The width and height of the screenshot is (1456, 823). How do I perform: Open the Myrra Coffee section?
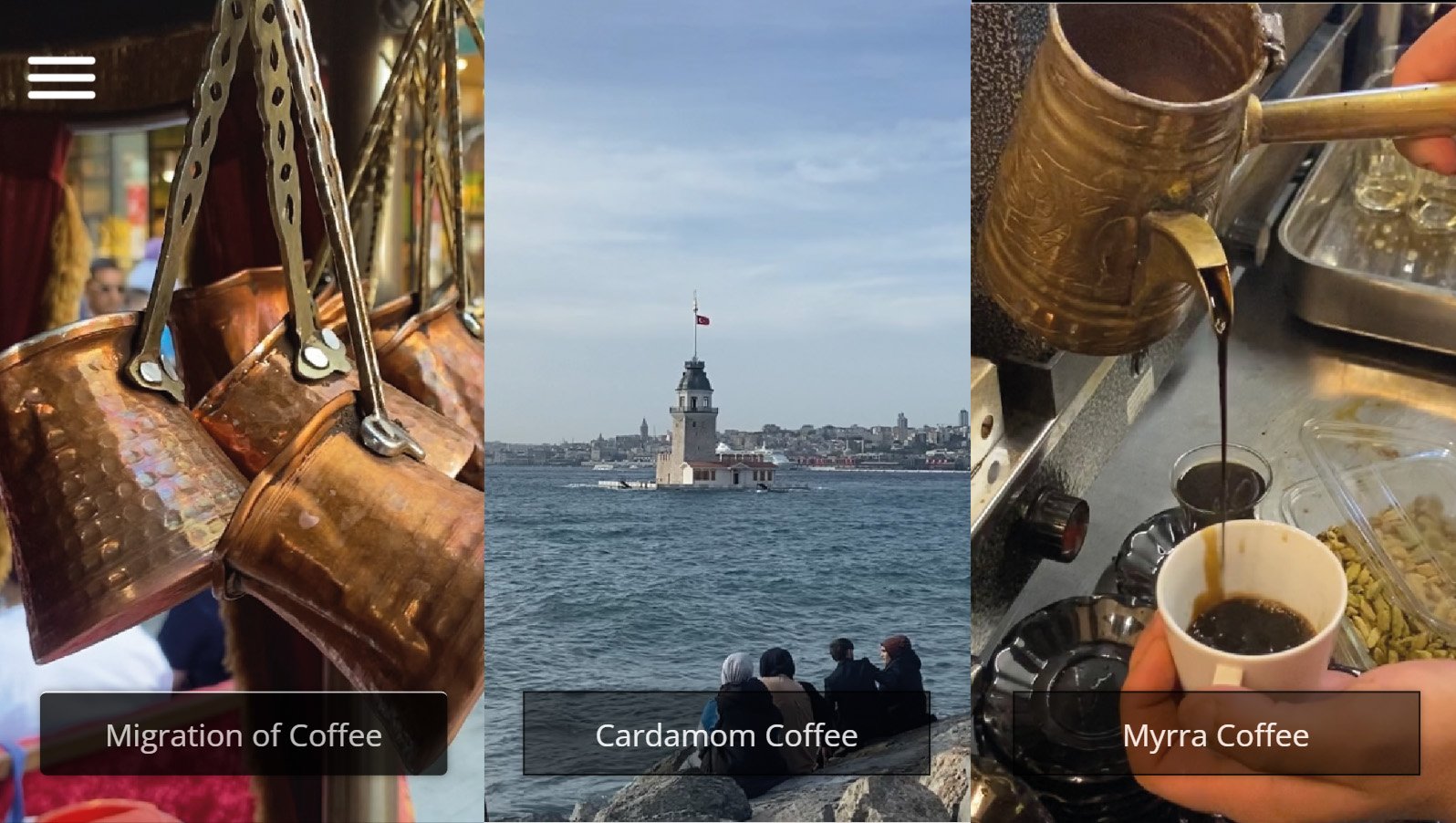[x=1216, y=734]
